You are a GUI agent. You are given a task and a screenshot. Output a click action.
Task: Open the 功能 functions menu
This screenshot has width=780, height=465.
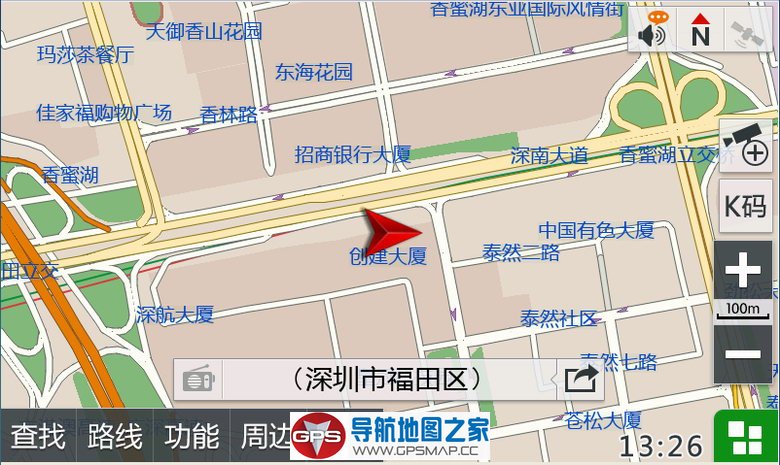(191, 437)
